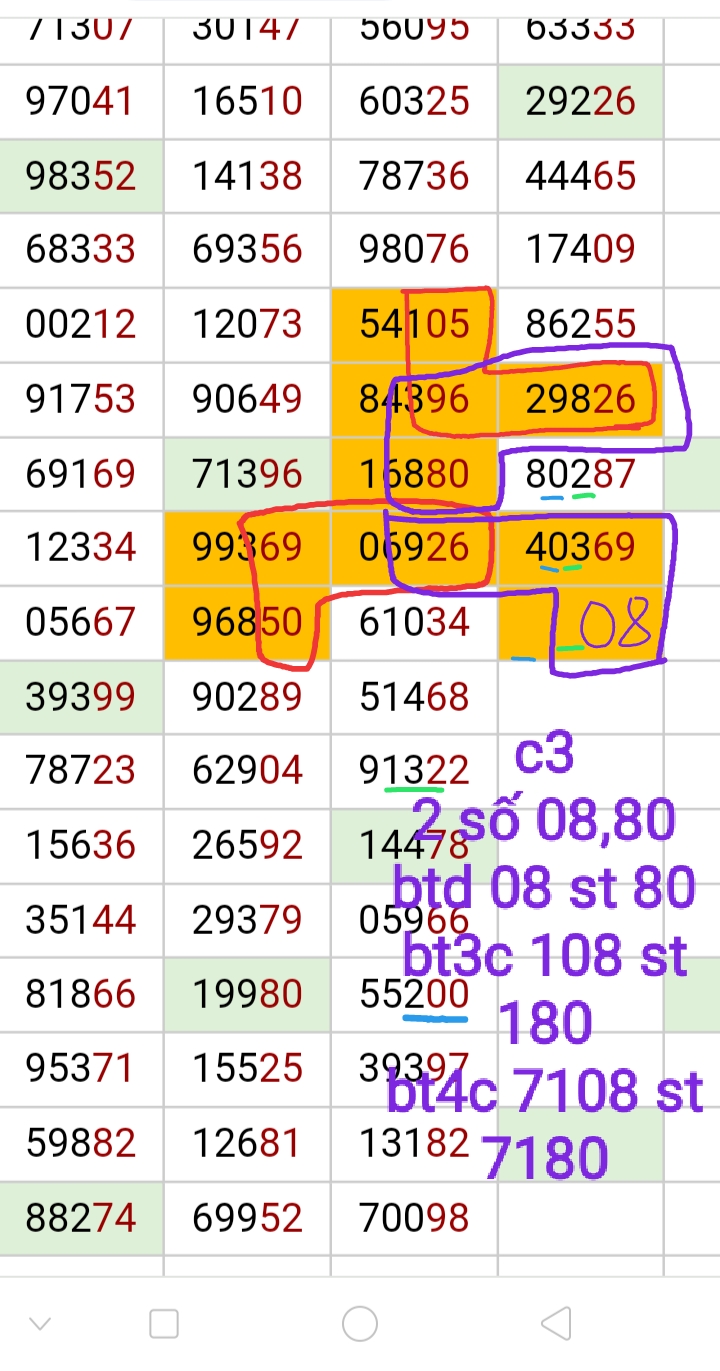
Task: Go to the home screen
Action: (x=360, y=1323)
